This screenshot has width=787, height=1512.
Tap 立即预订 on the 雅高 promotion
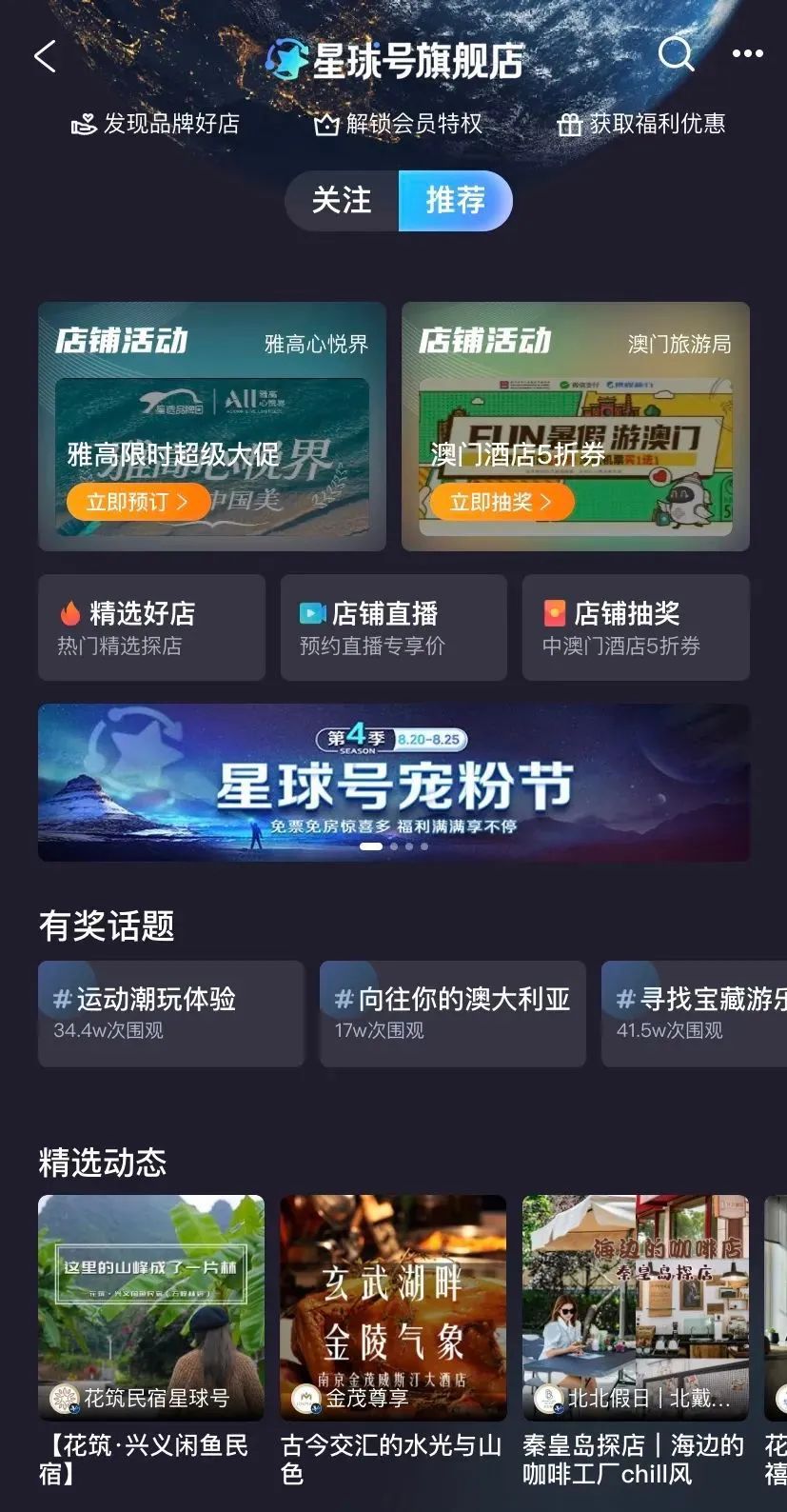point(138,502)
